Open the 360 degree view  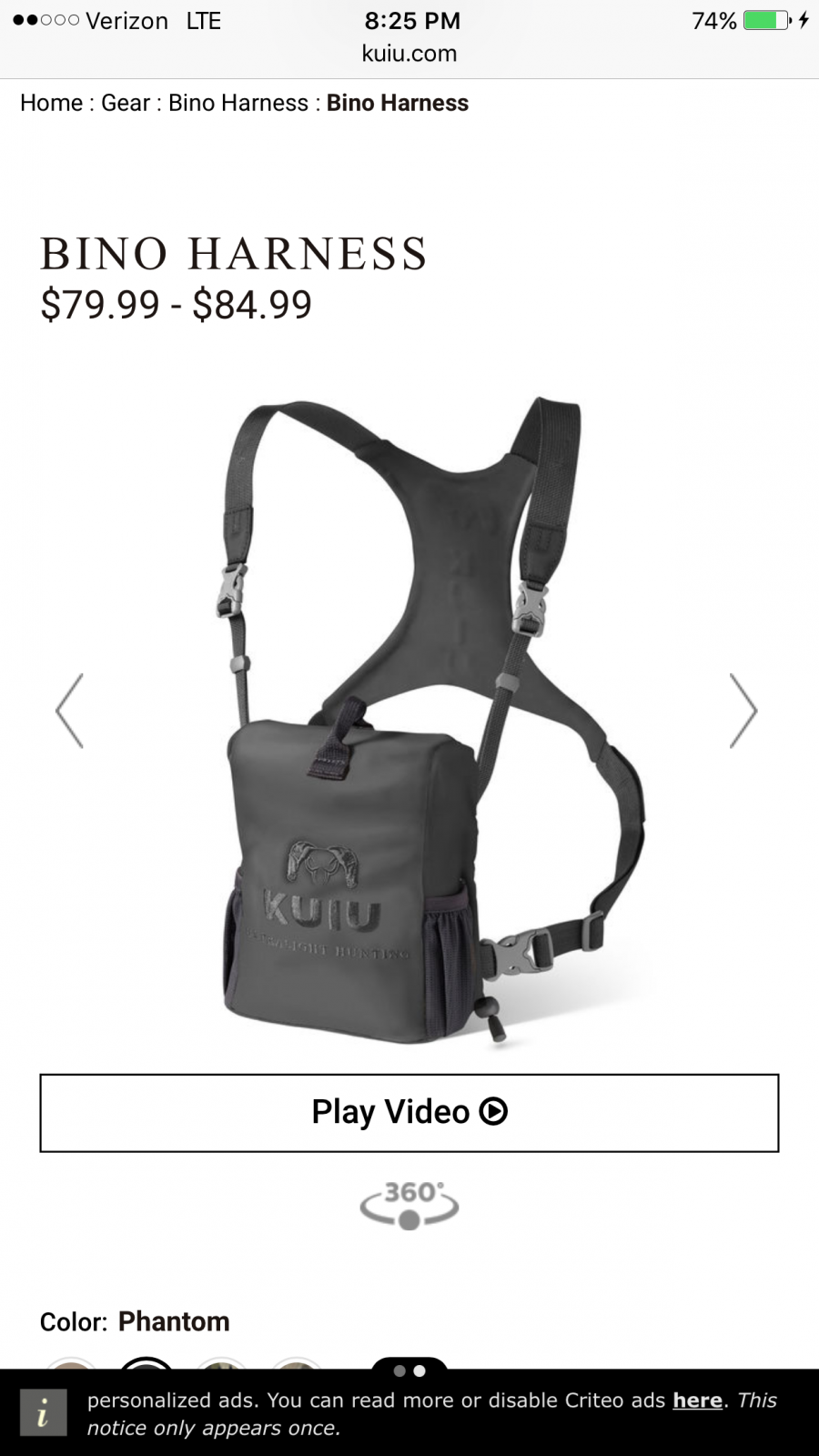(409, 1206)
